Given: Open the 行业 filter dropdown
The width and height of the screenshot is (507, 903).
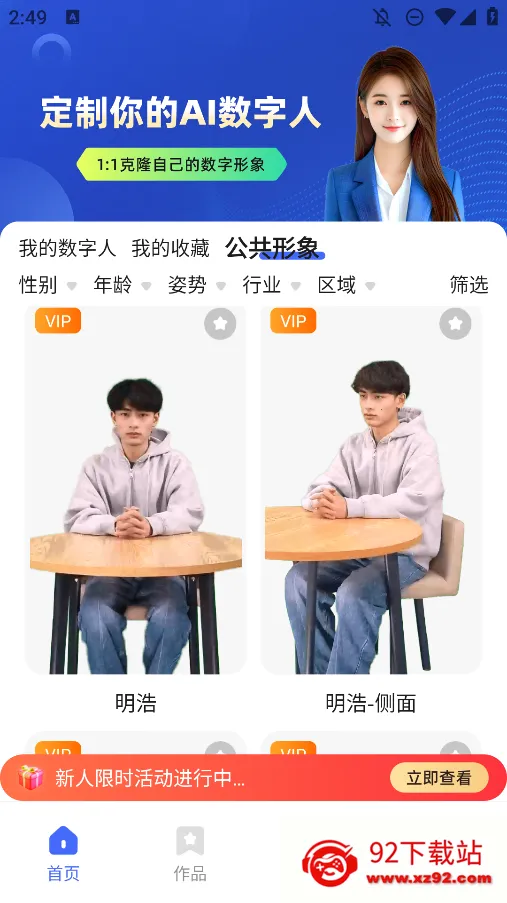Looking at the screenshot, I should tap(271, 284).
